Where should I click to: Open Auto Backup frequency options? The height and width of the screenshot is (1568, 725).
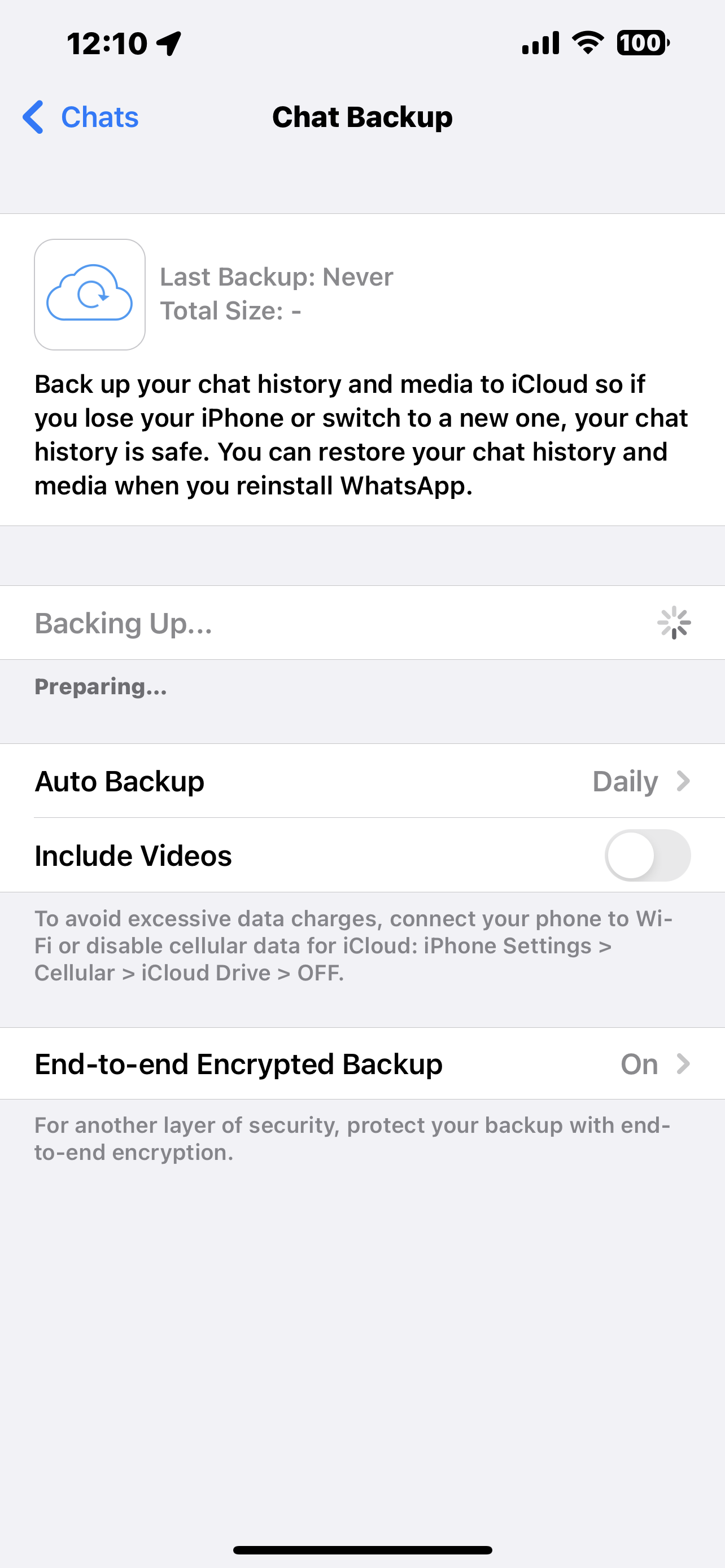click(x=362, y=781)
